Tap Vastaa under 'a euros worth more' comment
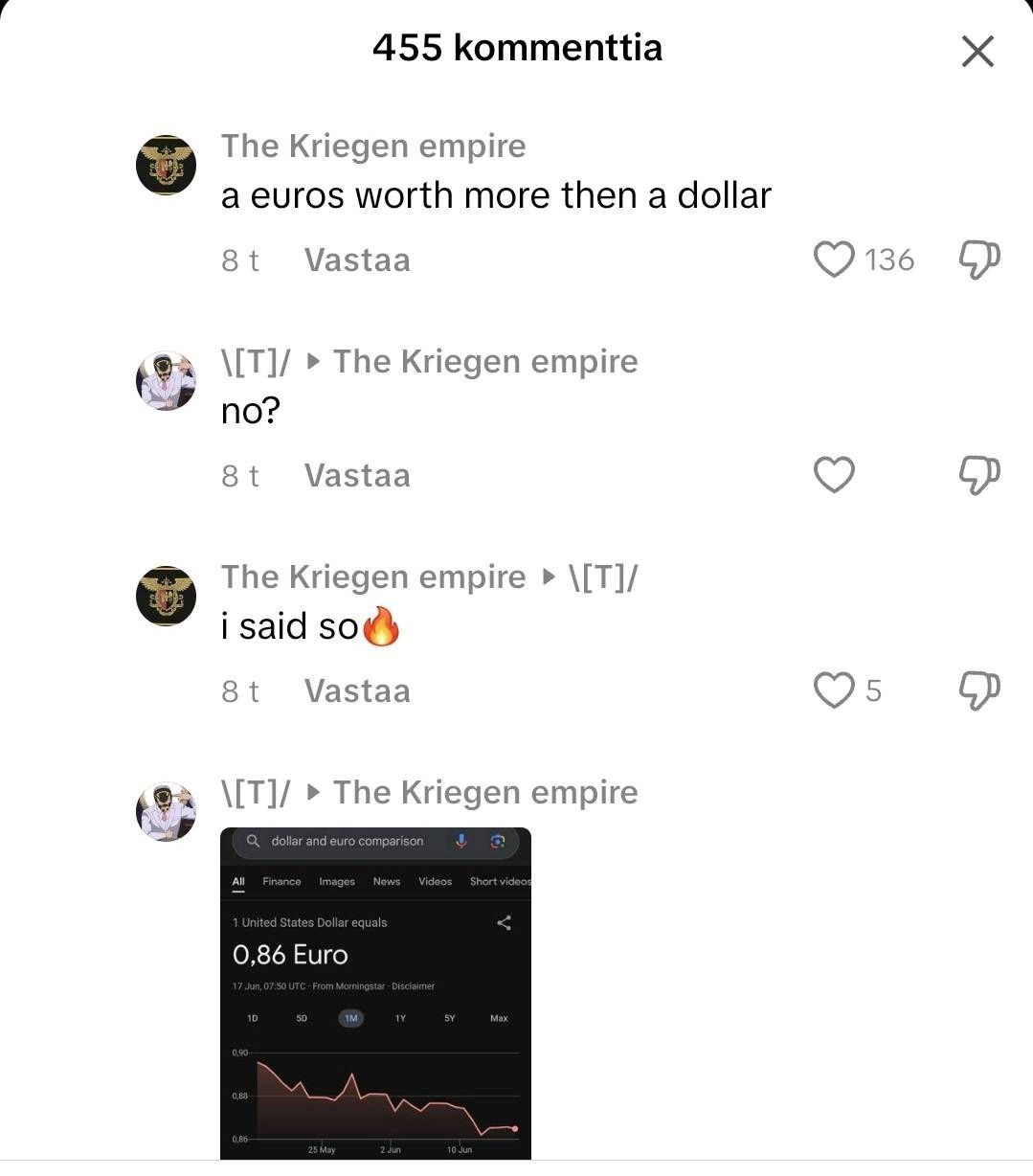The height and width of the screenshot is (1176, 1033). tap(357, 260)
